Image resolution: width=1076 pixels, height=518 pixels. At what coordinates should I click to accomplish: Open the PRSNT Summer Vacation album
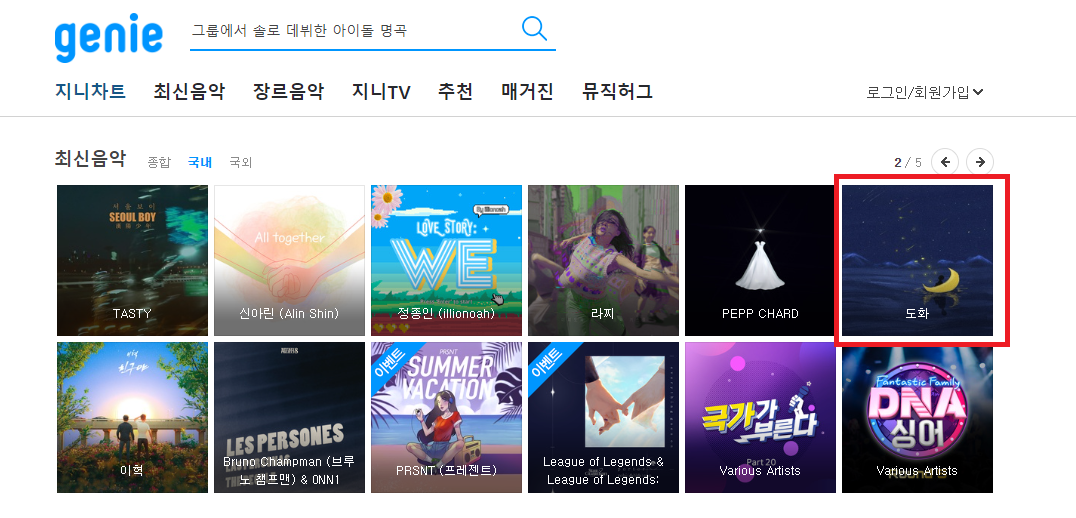tap(446, 417)
